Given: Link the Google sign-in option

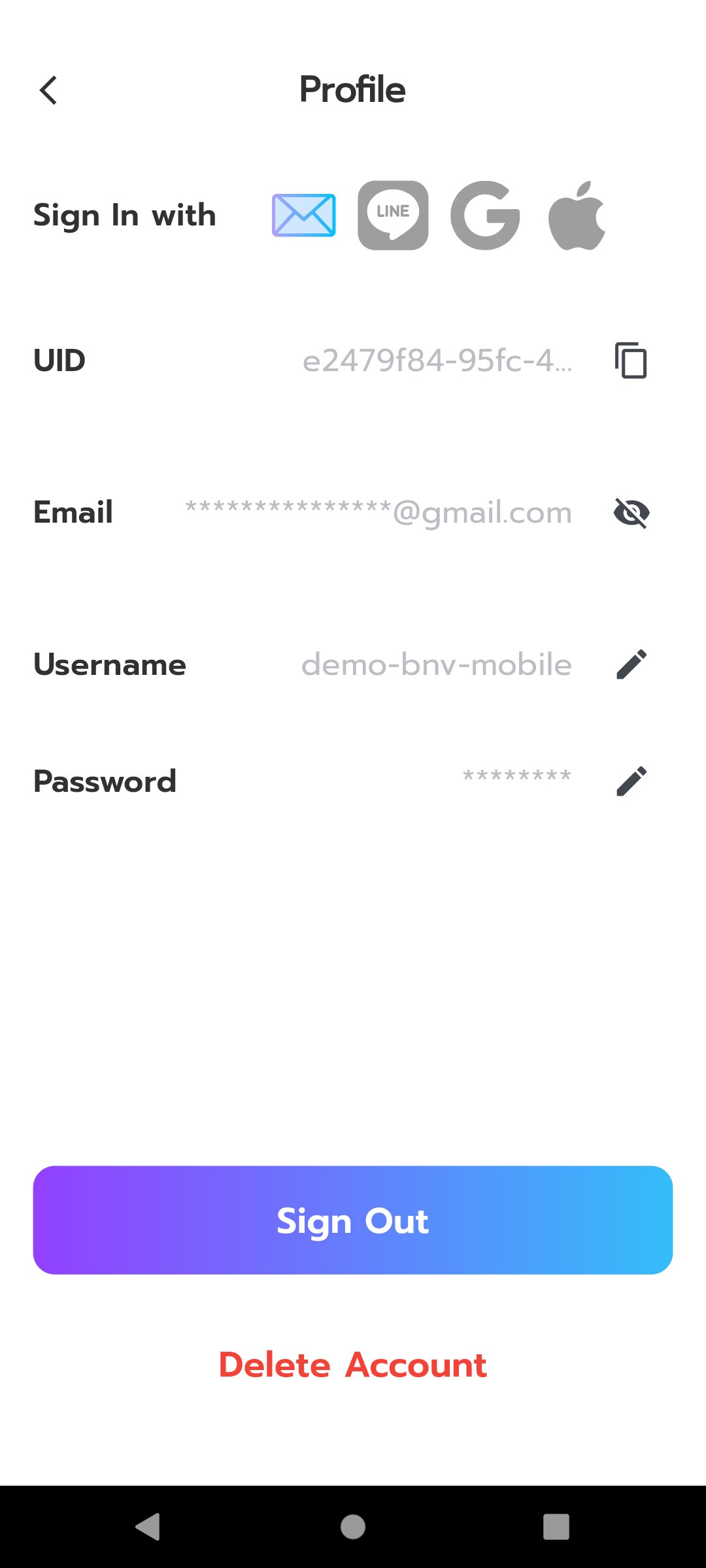Looking at the screenshot, I should coord(485,215).
